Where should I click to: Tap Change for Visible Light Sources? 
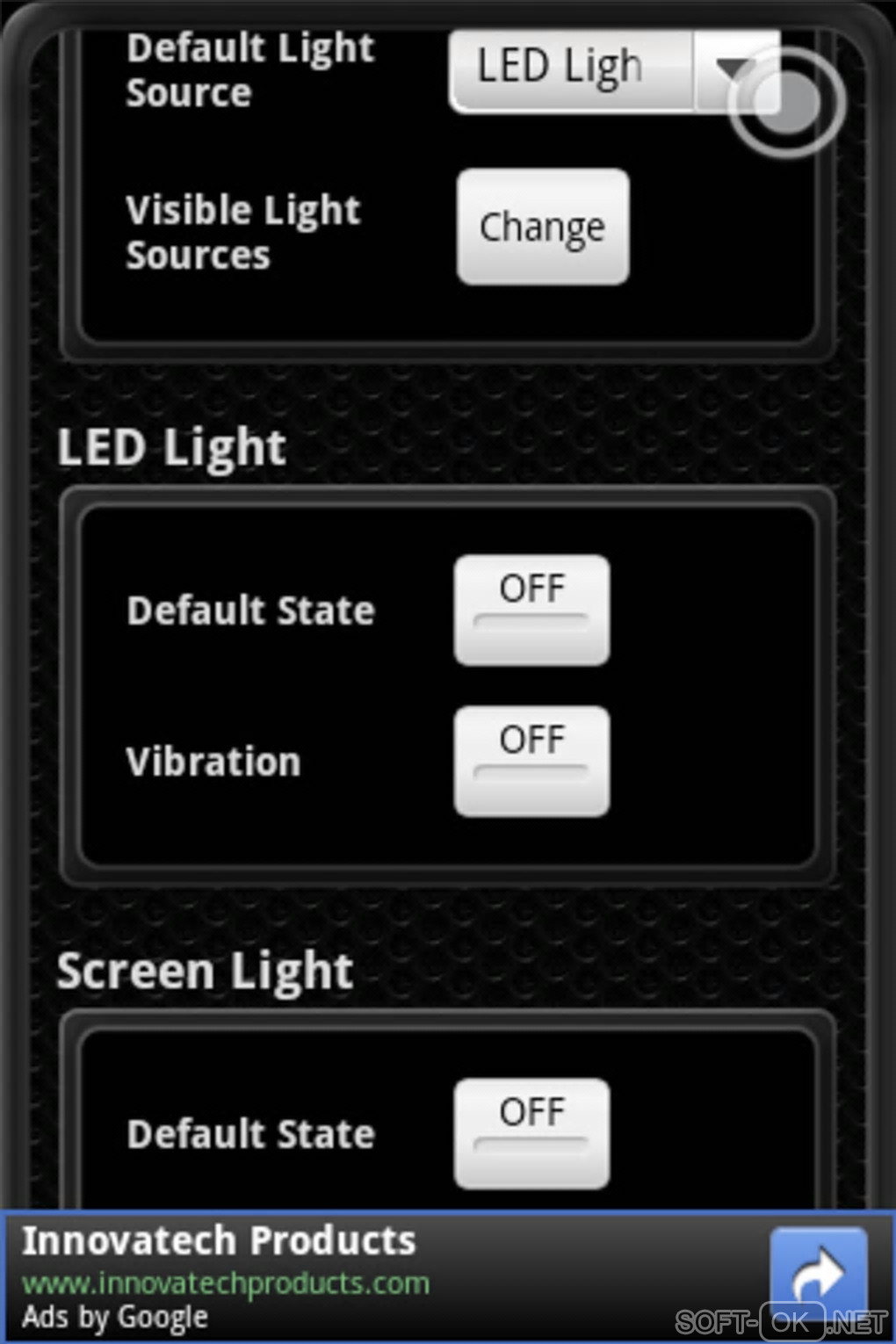[x=542, y=227]
